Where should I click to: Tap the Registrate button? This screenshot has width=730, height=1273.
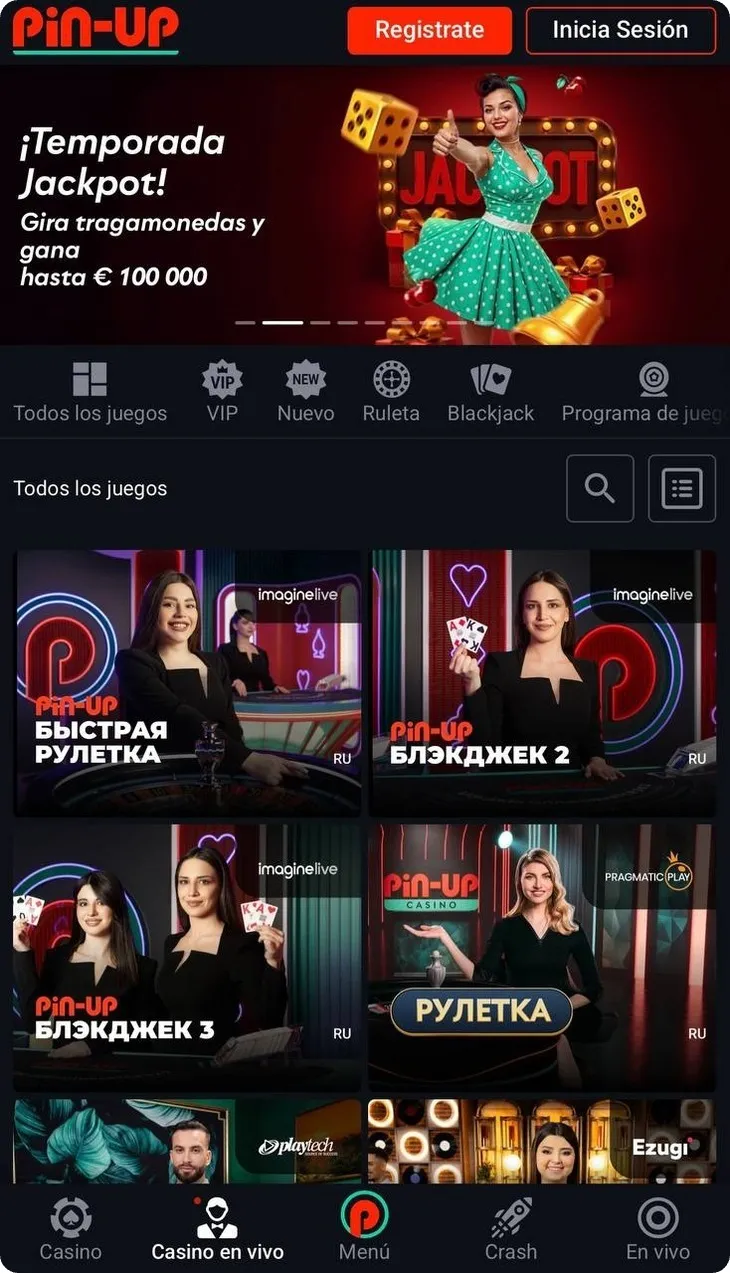point(429,30)
